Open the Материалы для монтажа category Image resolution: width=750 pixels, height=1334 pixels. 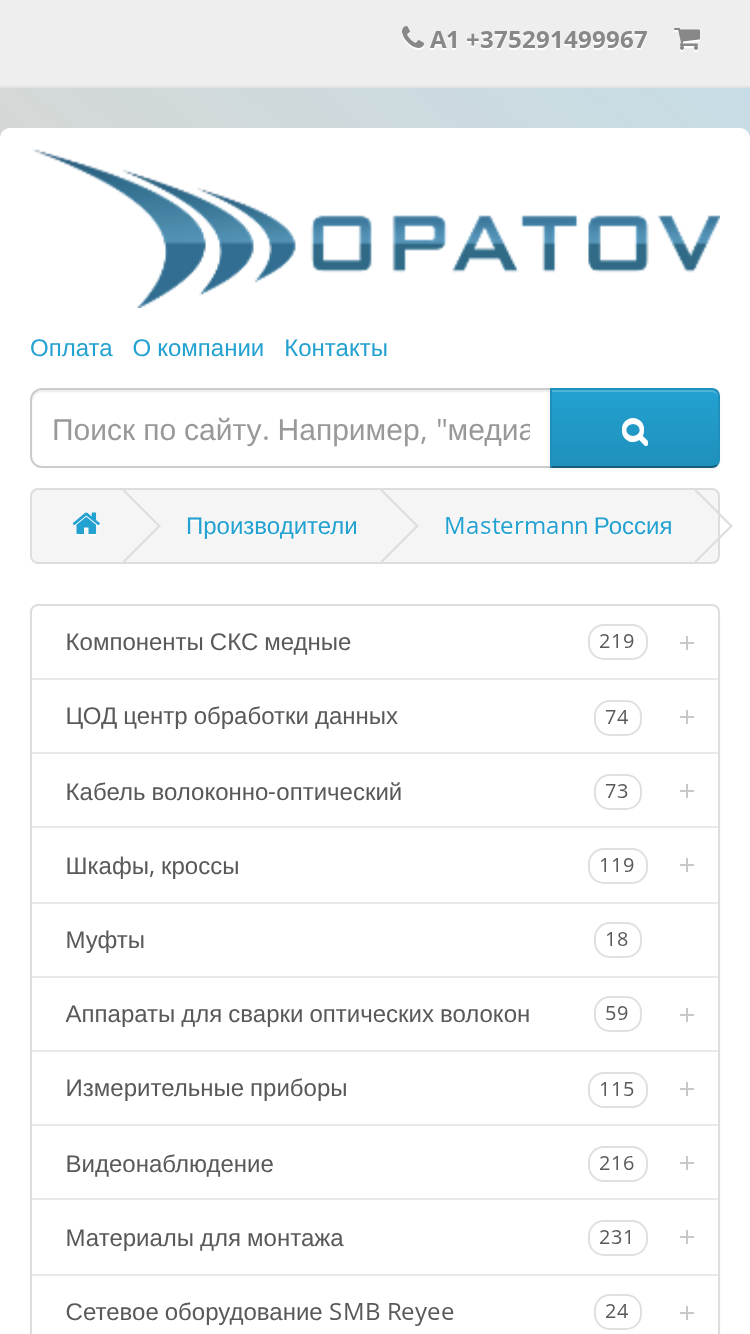click(x=204, y=1238)
